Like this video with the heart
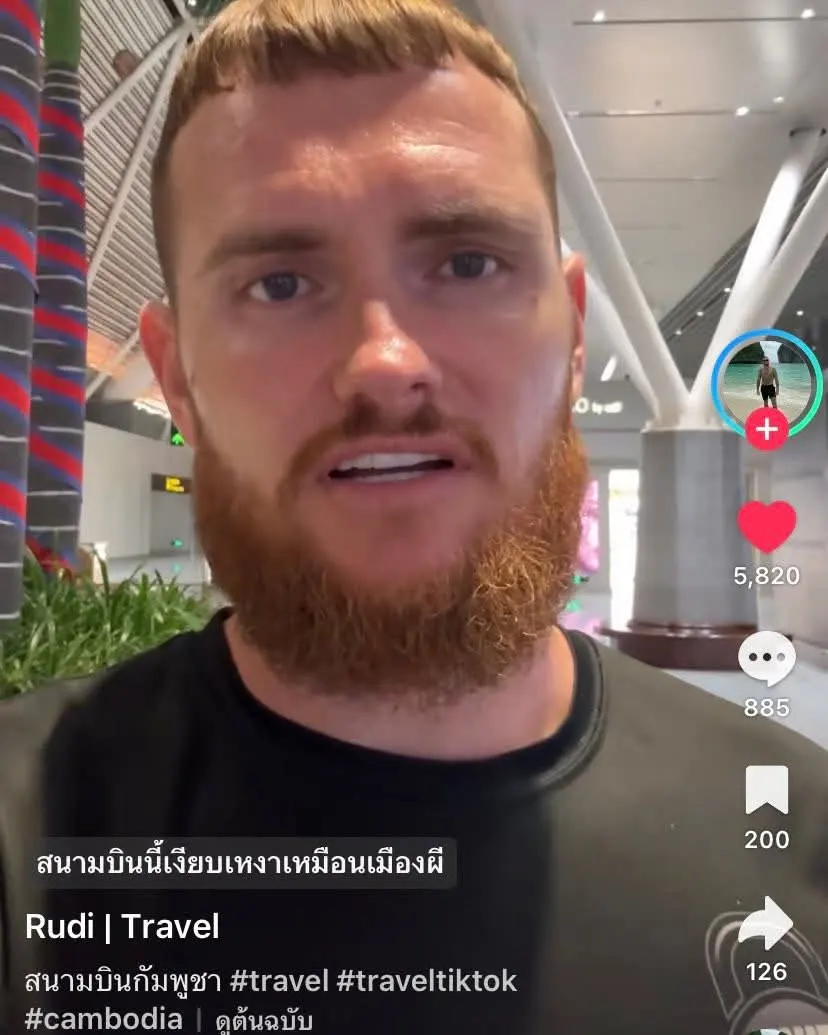Screen dimensions: 828x1035 click(767, 527)
